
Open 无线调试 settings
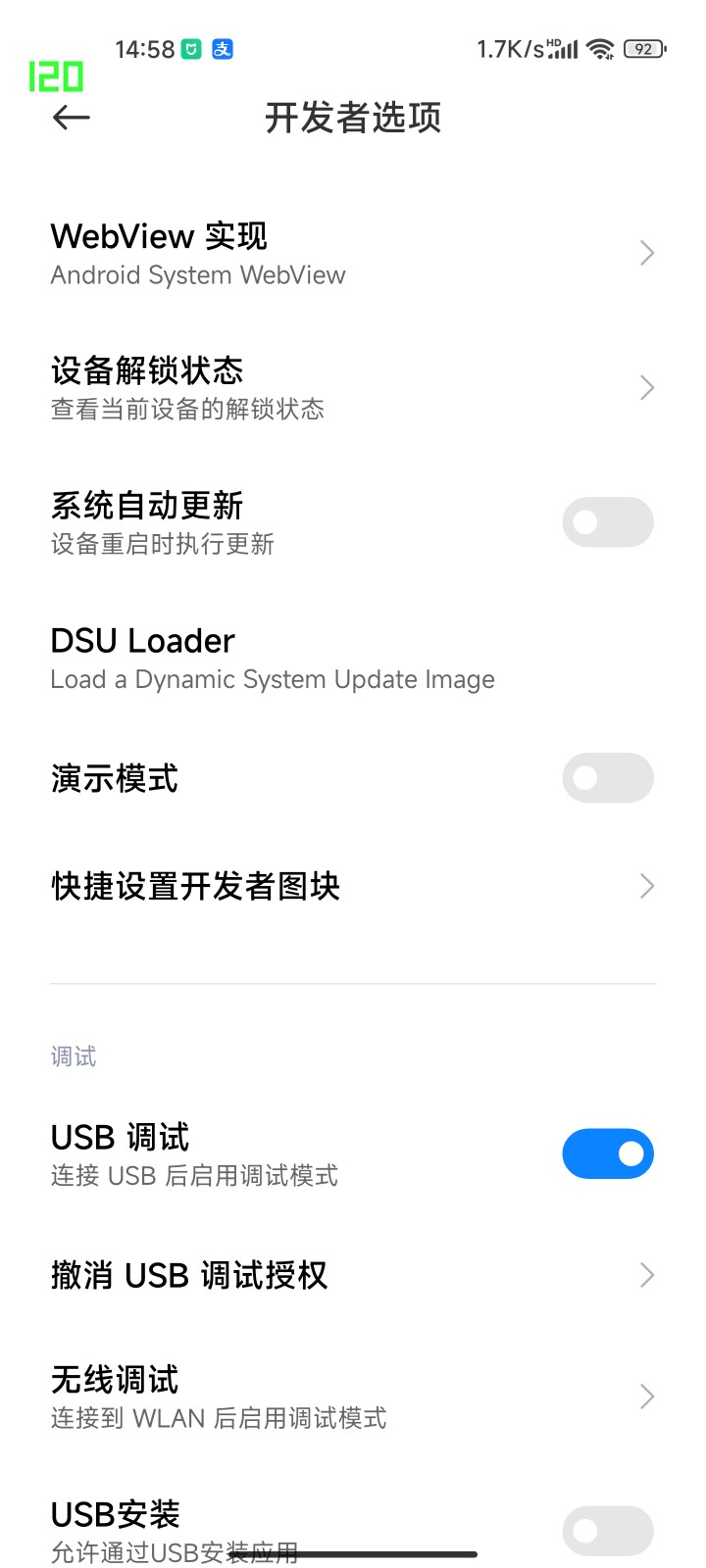click(x=353, y=1396)
